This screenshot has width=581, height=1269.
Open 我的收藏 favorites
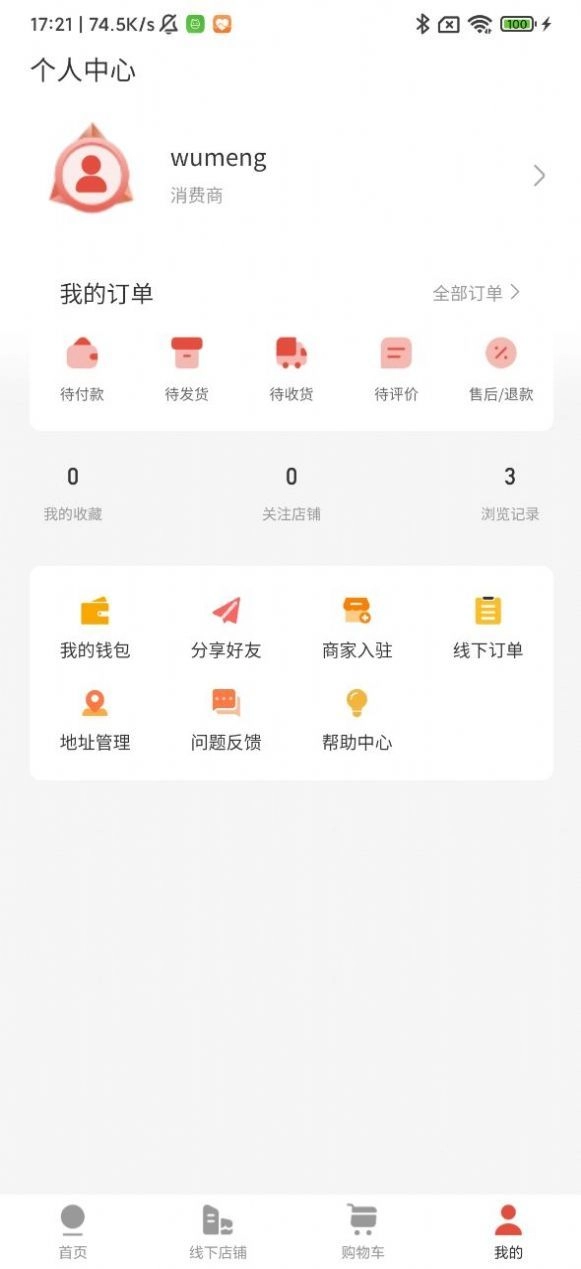[73, 494]
